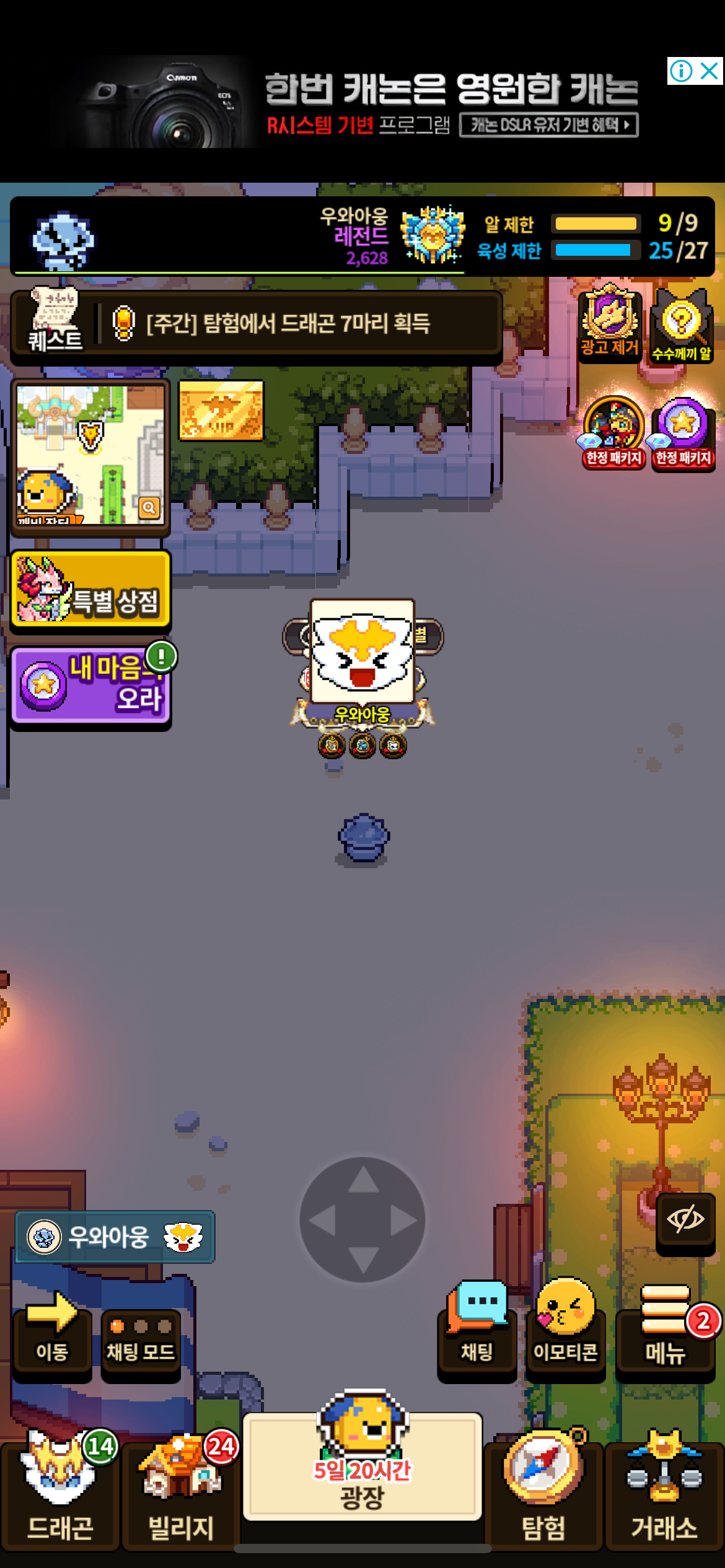Toggle the UI visibility eye icon
This screenshot has width=725, height=1568.
pyautogui.click(x=685, y=1220)
